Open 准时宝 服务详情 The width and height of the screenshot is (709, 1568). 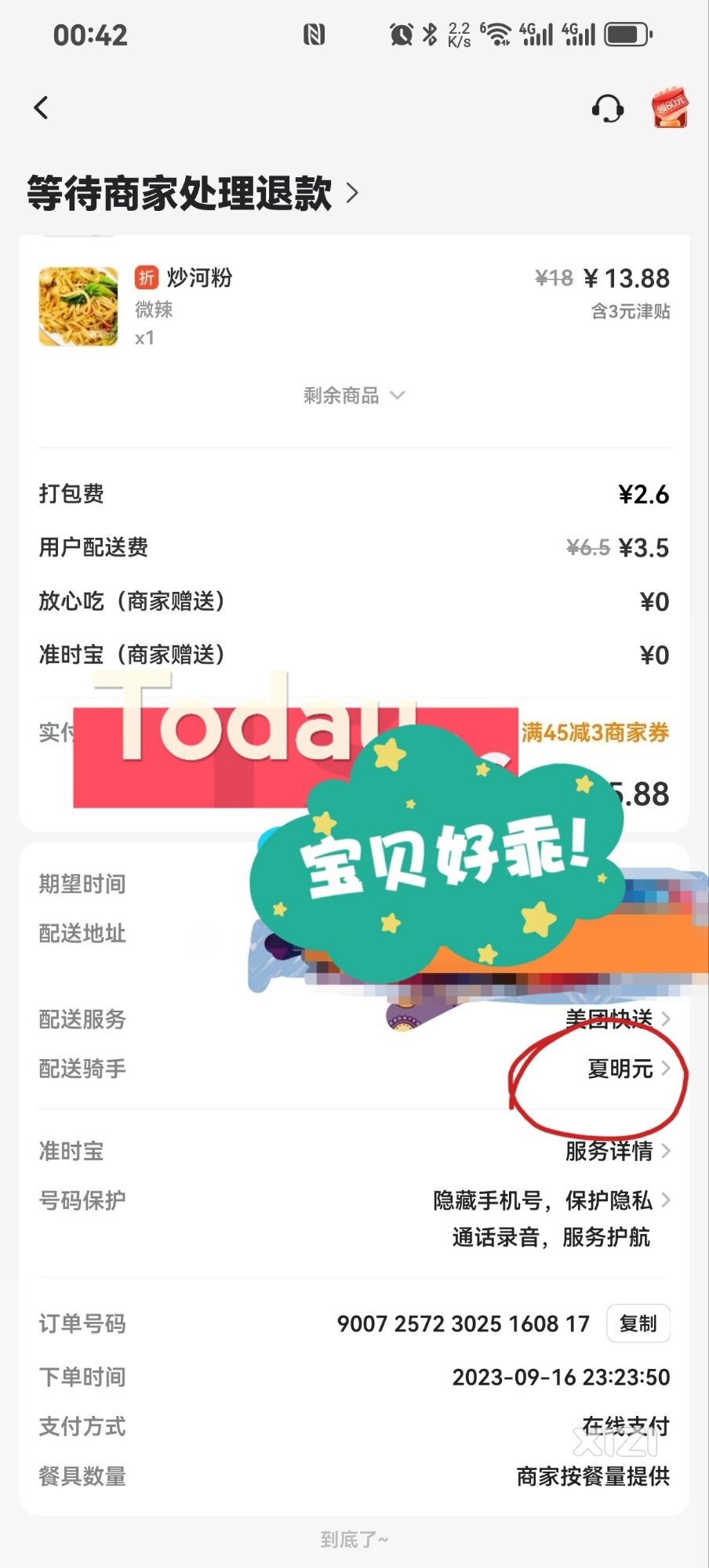tap(617, 1151)
